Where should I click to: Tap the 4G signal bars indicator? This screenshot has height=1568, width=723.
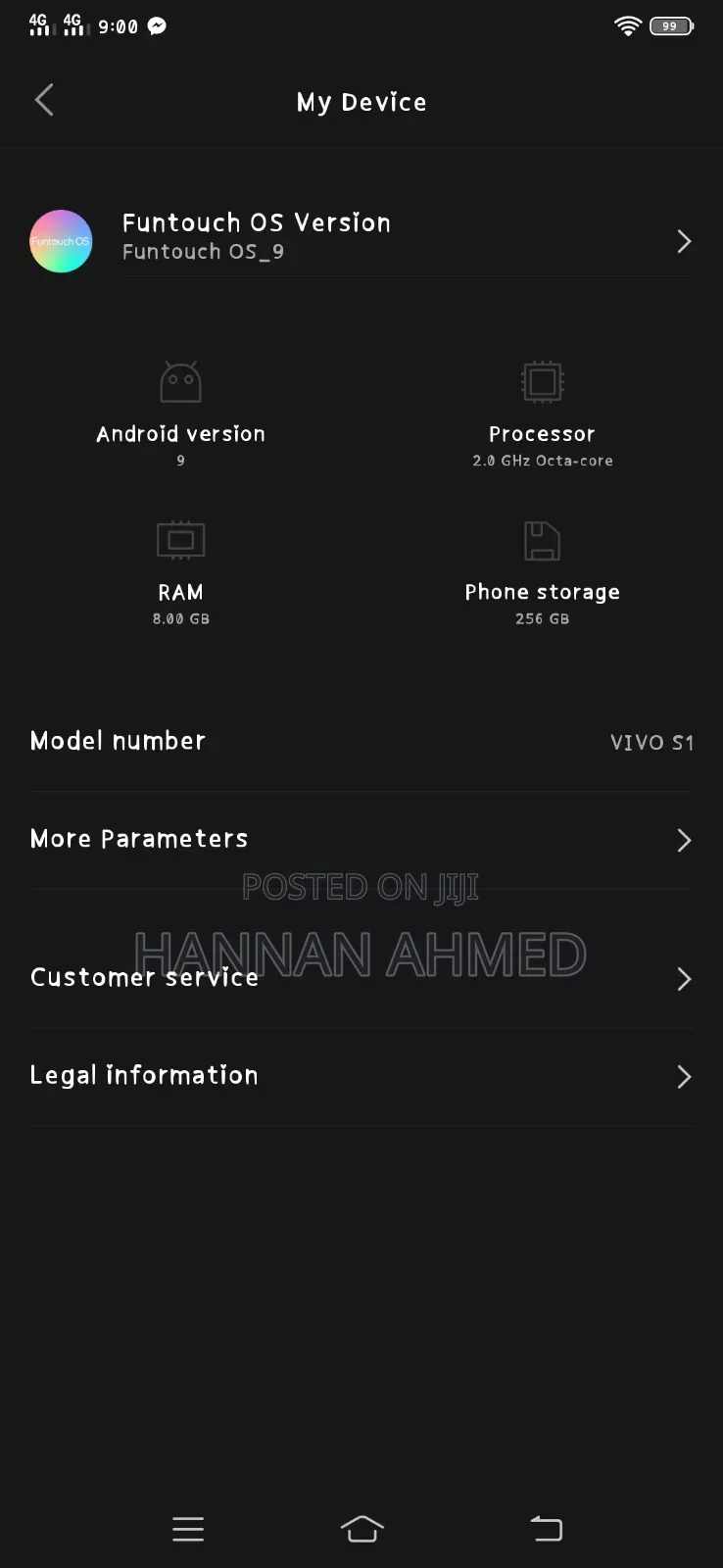click(39, 25)
